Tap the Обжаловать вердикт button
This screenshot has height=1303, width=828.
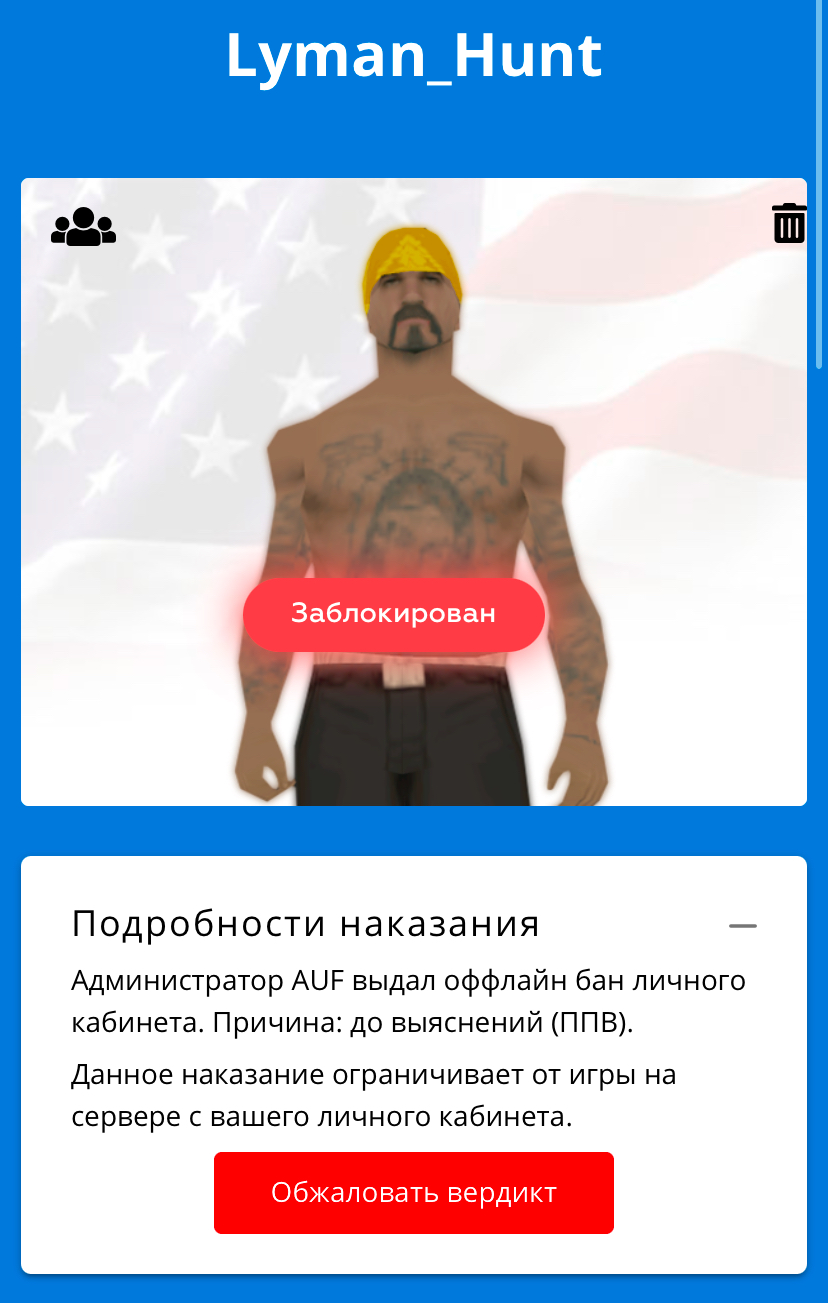[413, 1192]
